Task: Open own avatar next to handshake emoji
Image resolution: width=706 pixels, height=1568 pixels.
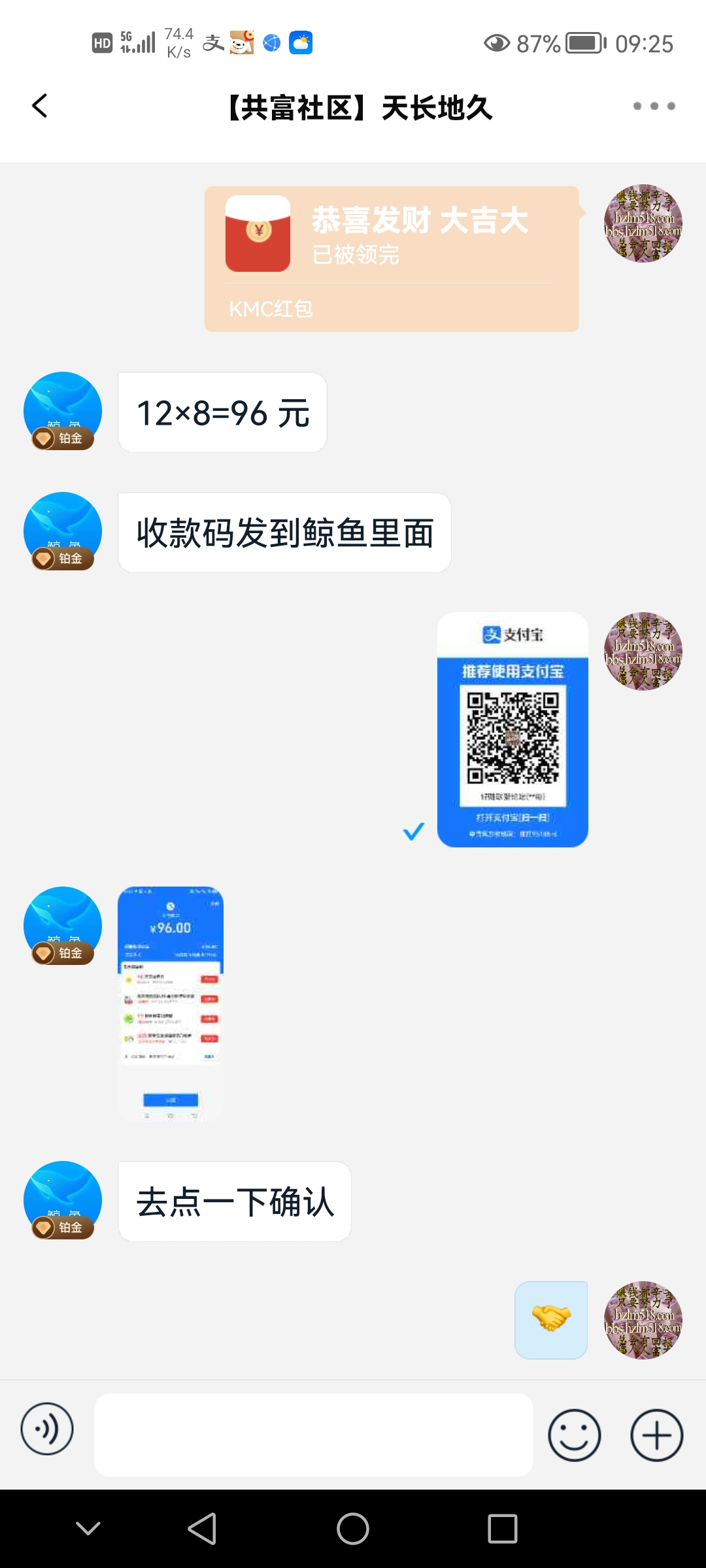Action: (643, 1320)
